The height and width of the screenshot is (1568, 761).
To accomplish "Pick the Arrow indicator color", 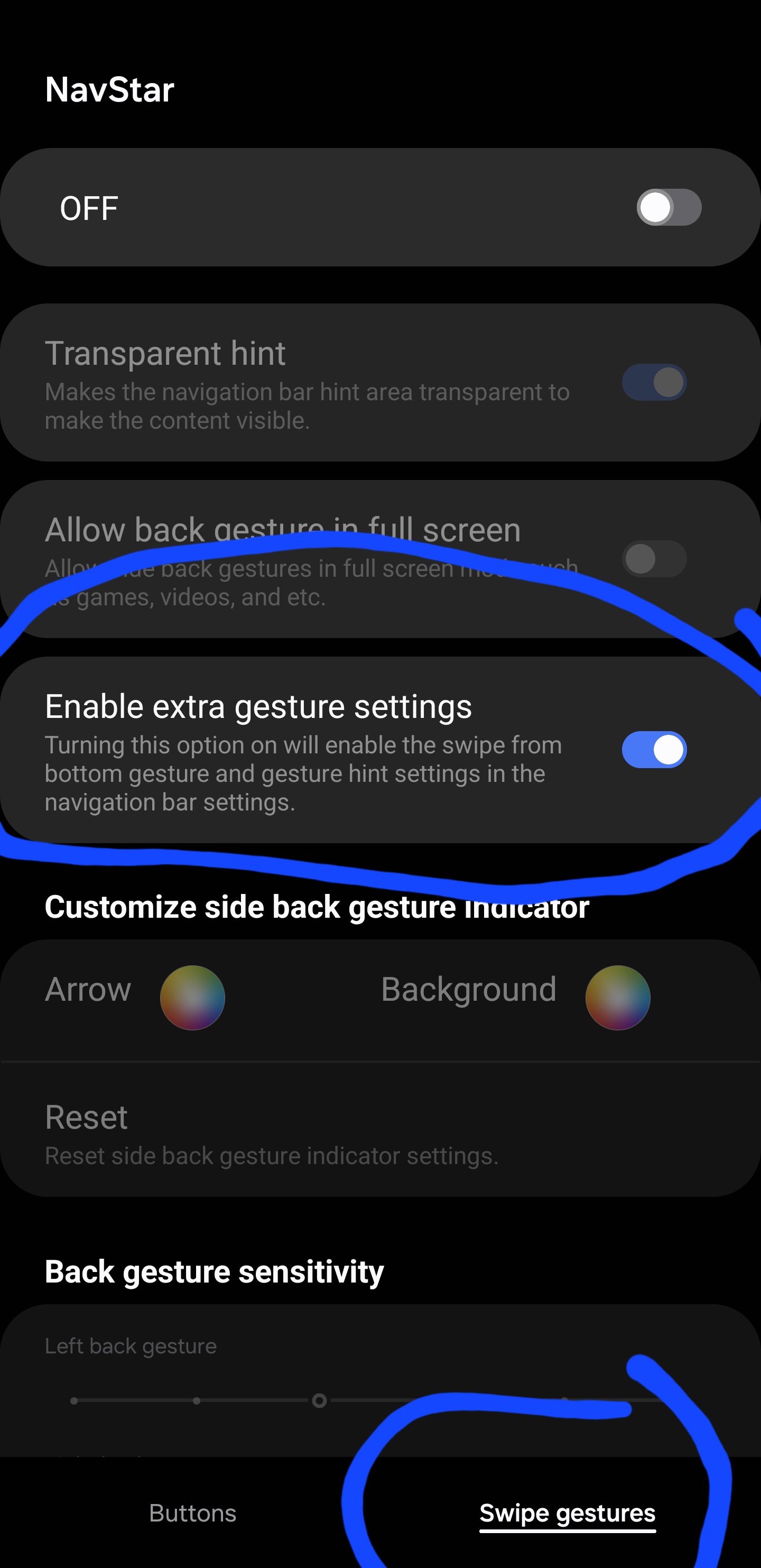I will tap(192, 997).
